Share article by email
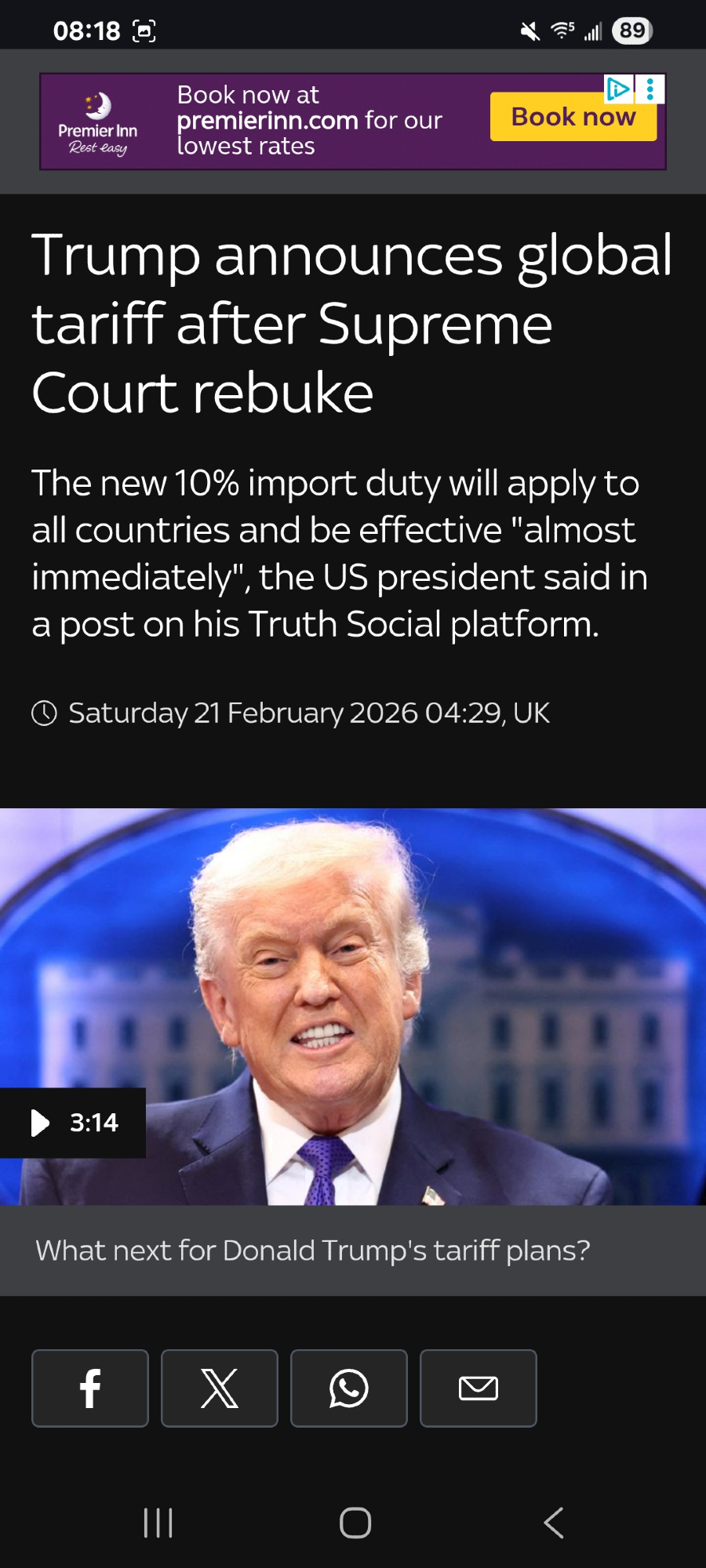Image resolution: width=706 pixels, height=1568 pixels. (479, 1388)
